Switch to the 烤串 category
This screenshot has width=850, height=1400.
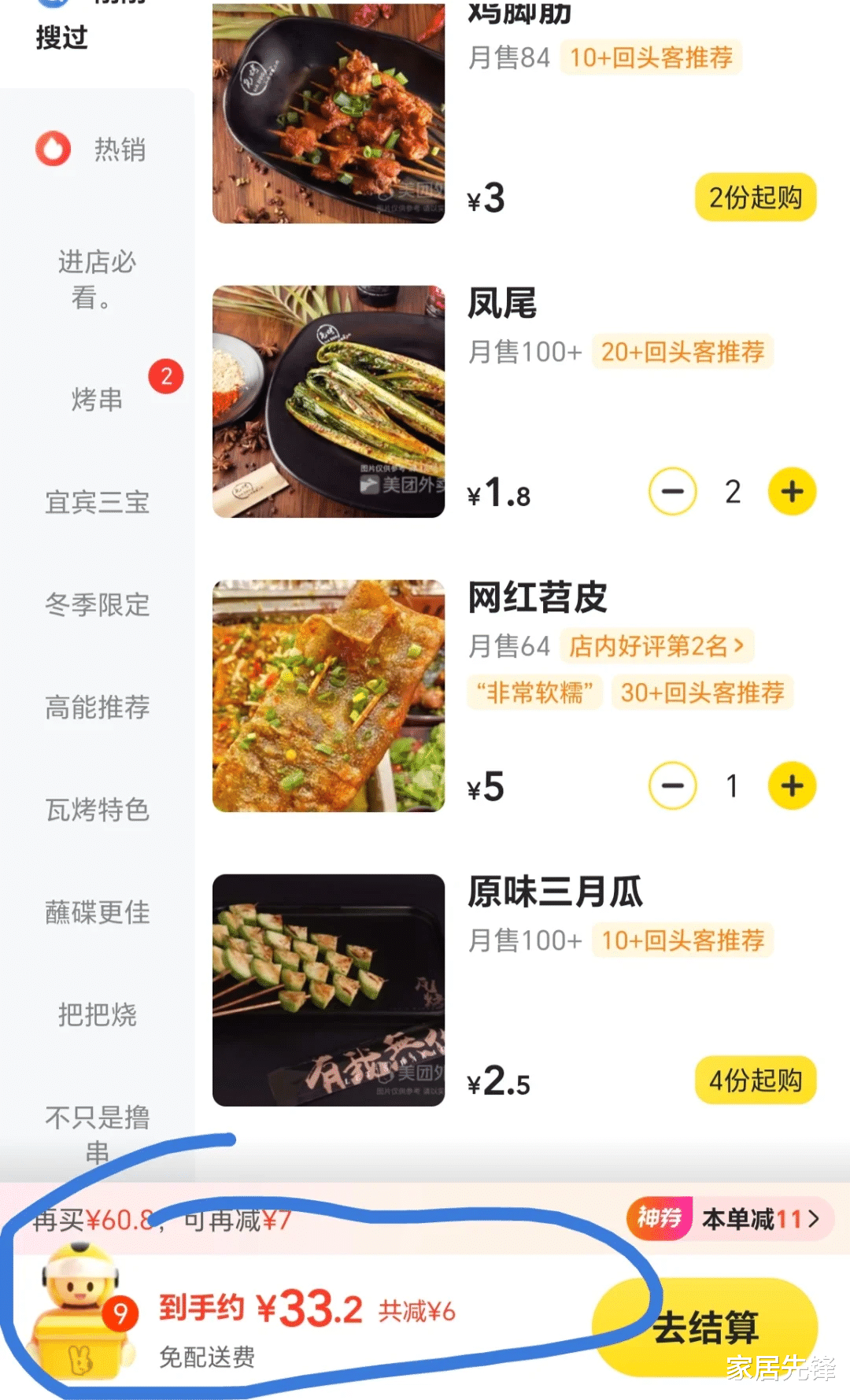click(96, 399)
